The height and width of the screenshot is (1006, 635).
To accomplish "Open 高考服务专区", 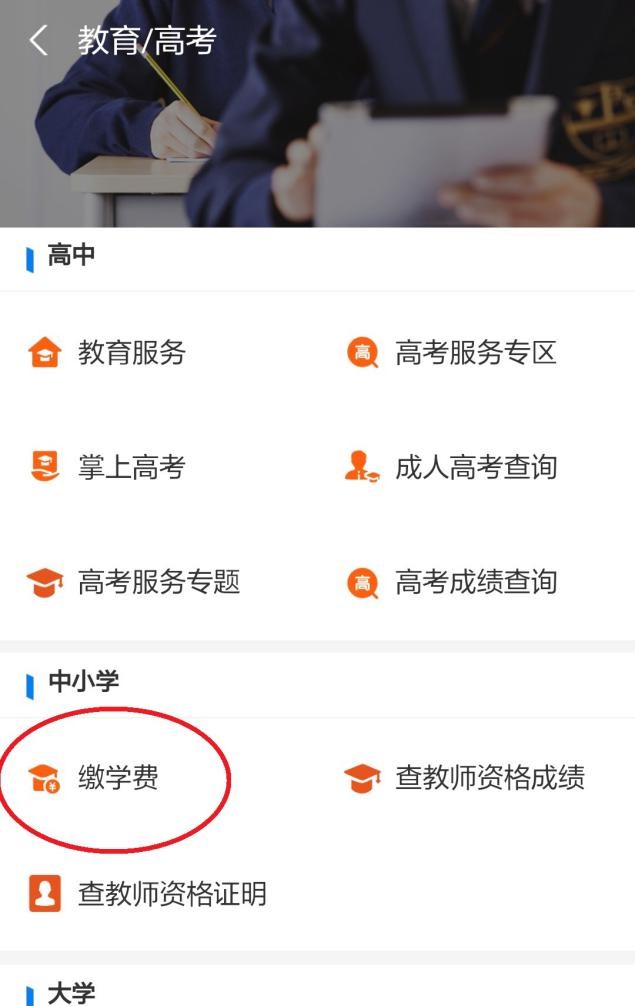I will coord(474,353).
